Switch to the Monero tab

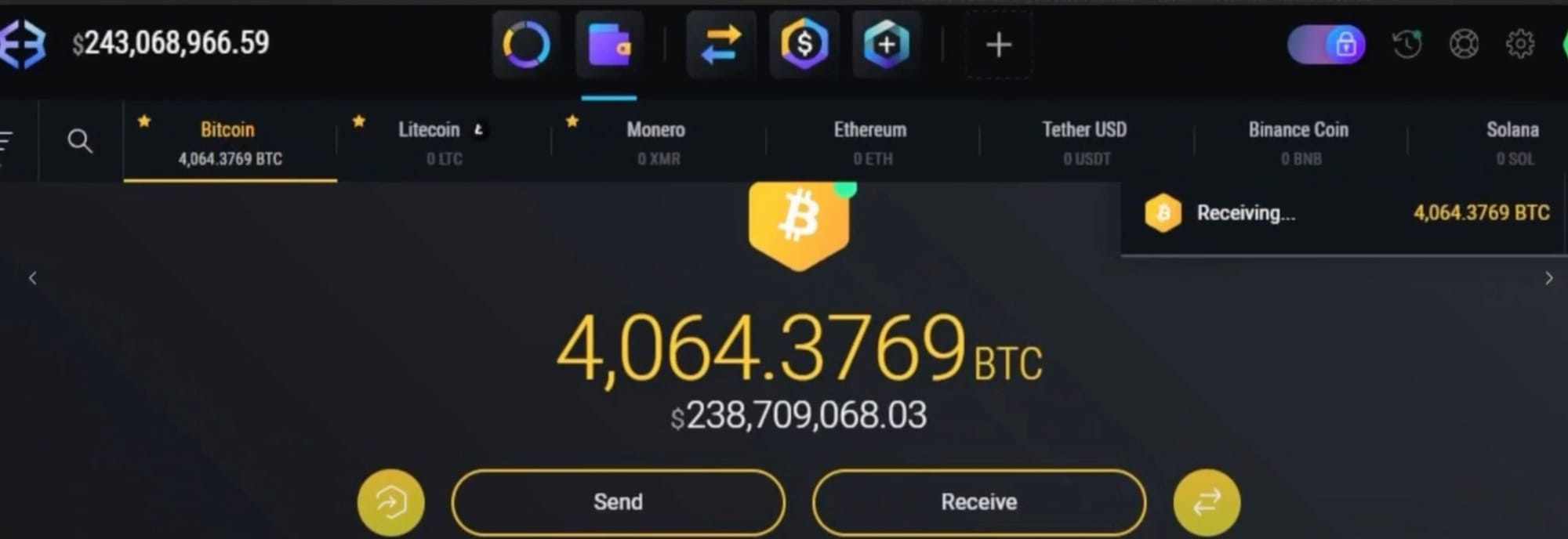pyautogui.click(x=657, y=143)
